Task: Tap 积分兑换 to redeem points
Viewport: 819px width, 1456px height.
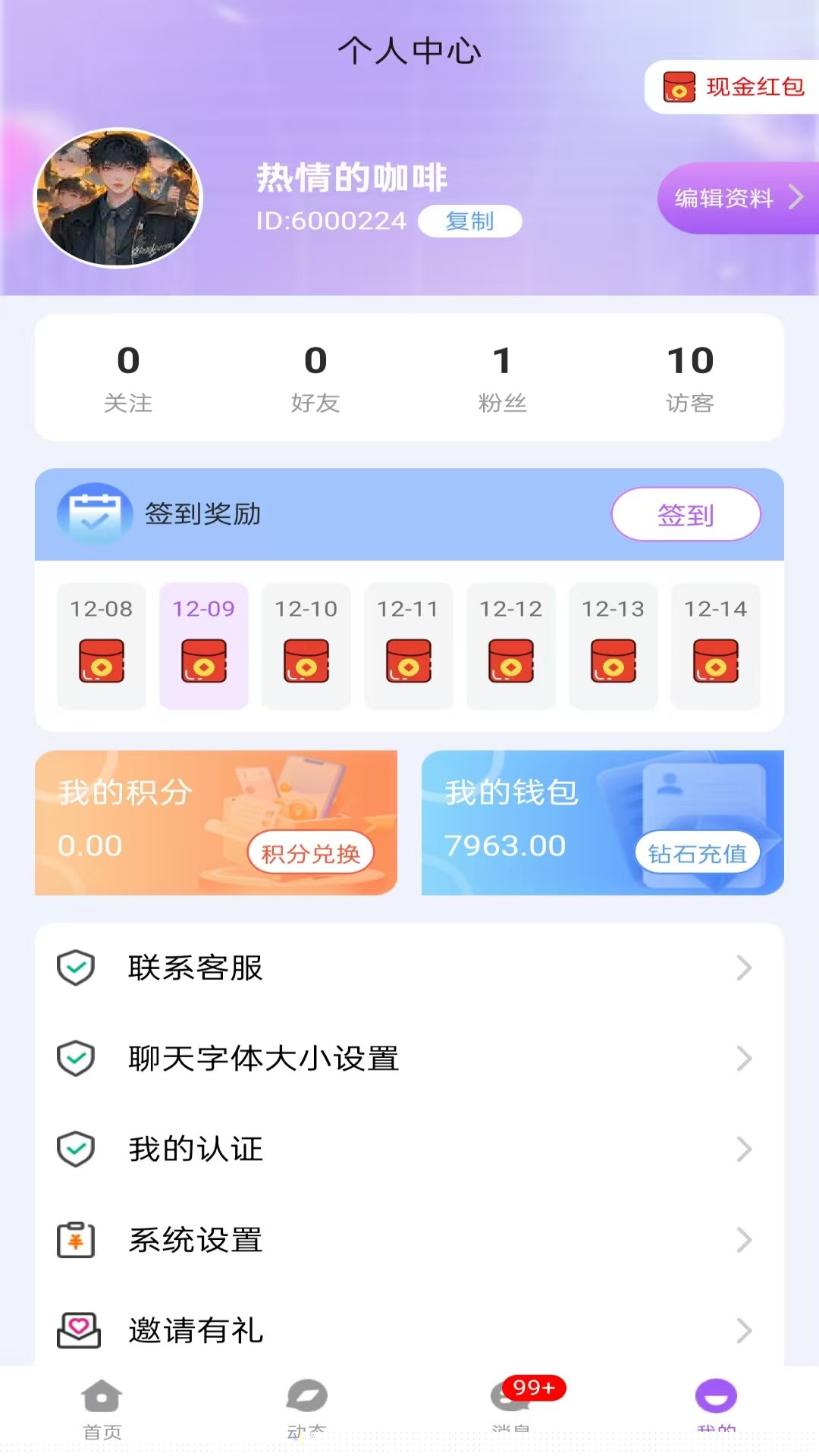Action: click(310, 853)
